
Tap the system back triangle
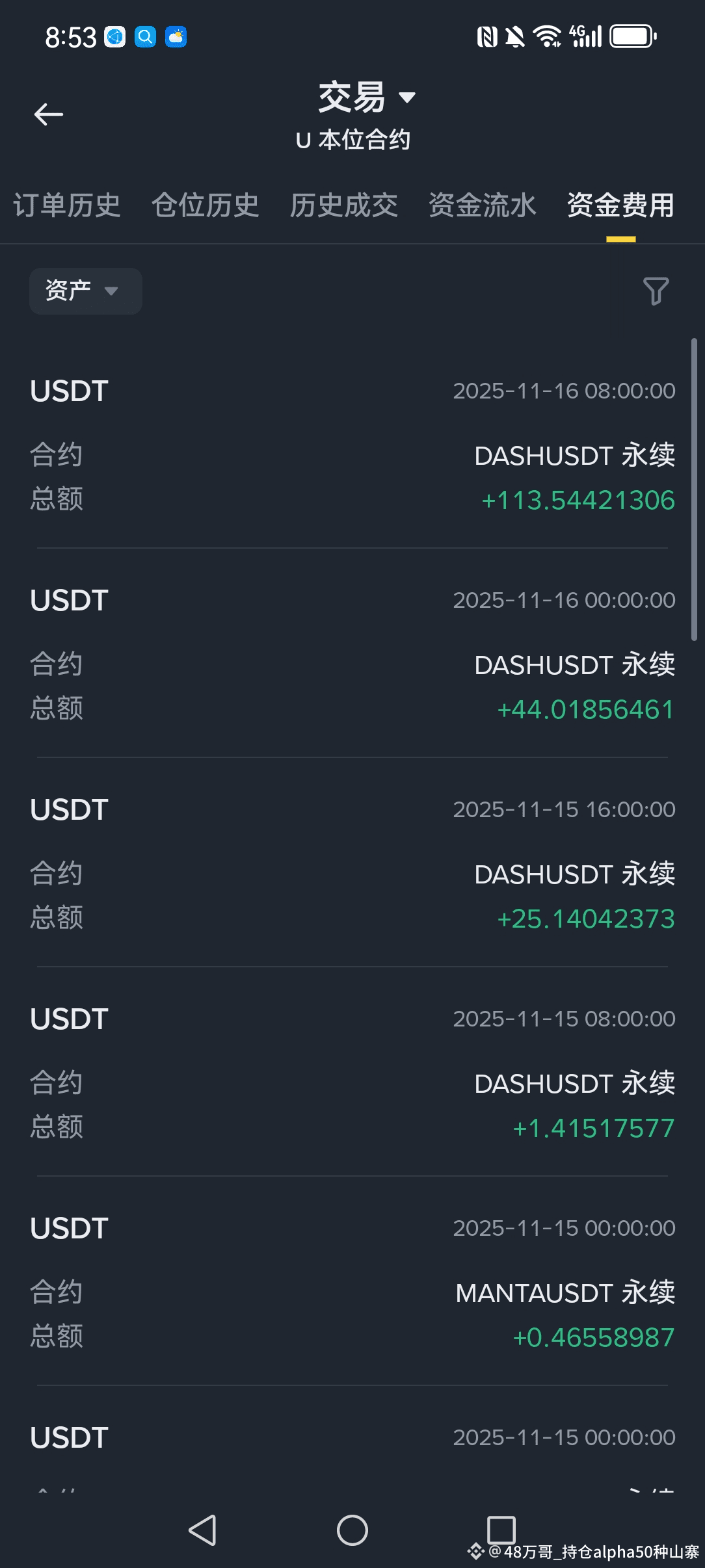[x=203, y=1530]
